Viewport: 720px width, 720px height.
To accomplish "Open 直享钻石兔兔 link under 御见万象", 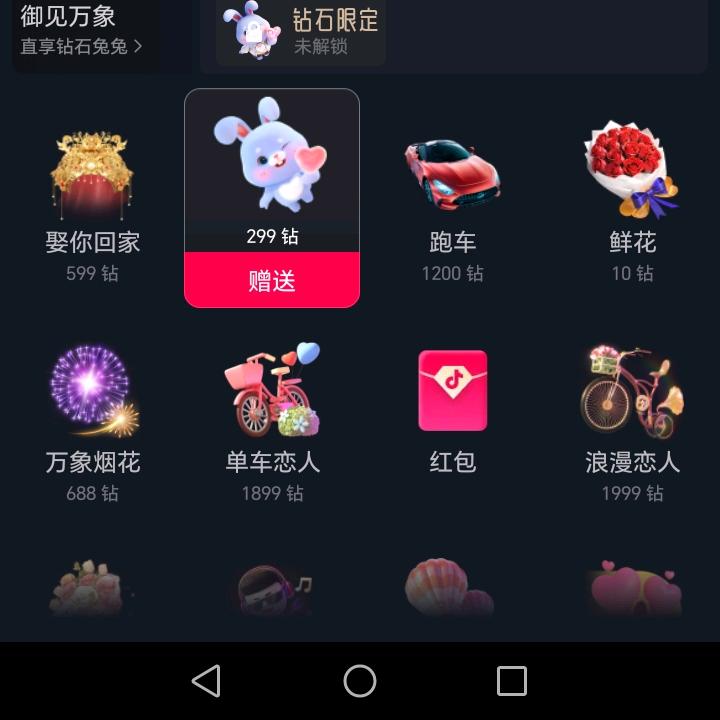I will click(82, 46).
